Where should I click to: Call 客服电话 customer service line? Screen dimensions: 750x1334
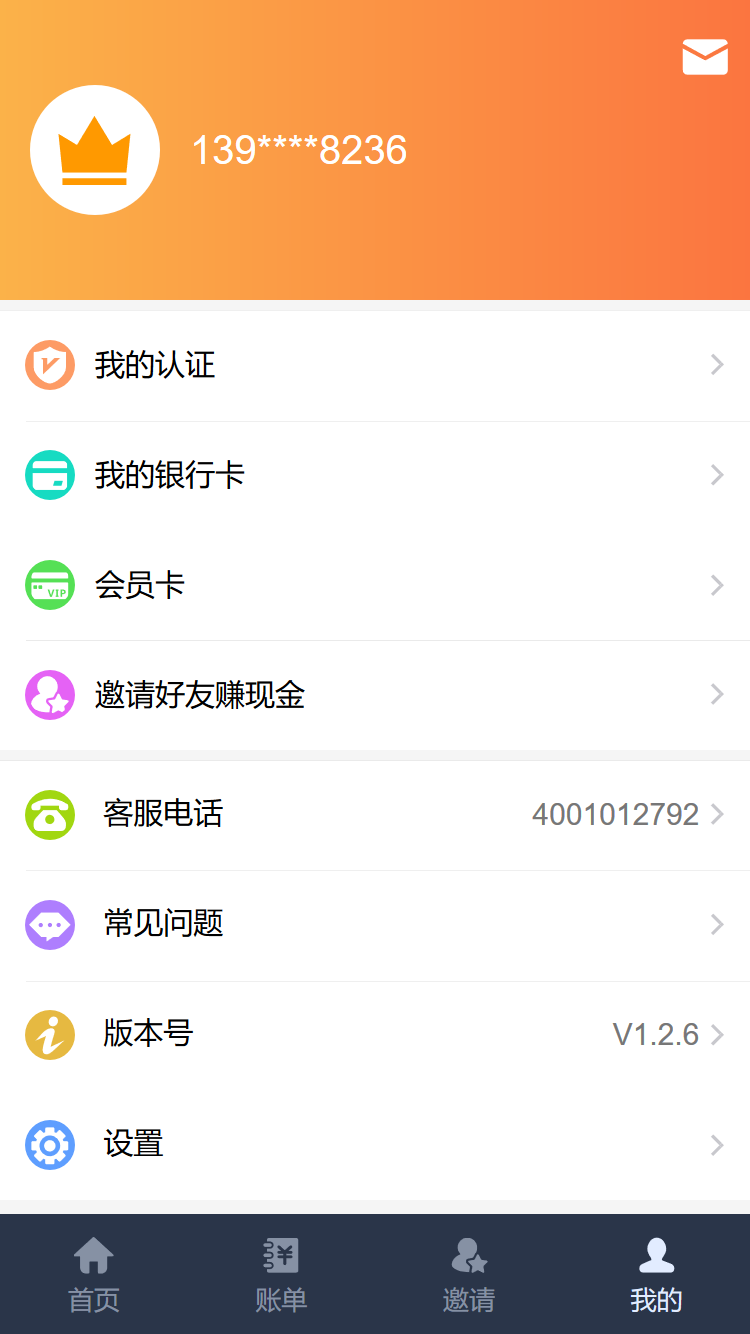click(x=375, y=815)
